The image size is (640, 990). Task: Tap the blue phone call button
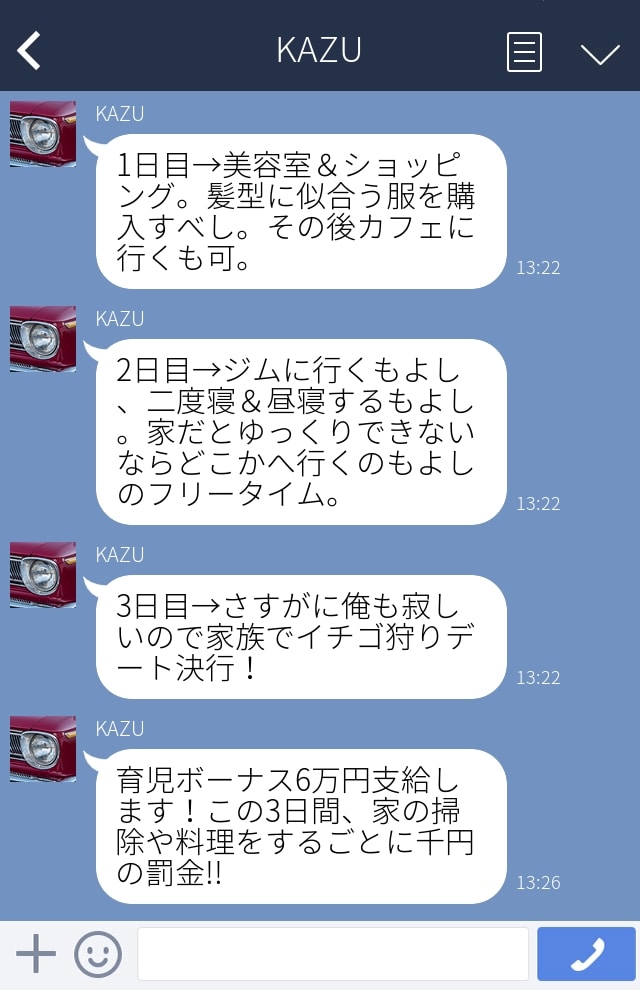tap(586, 954)
